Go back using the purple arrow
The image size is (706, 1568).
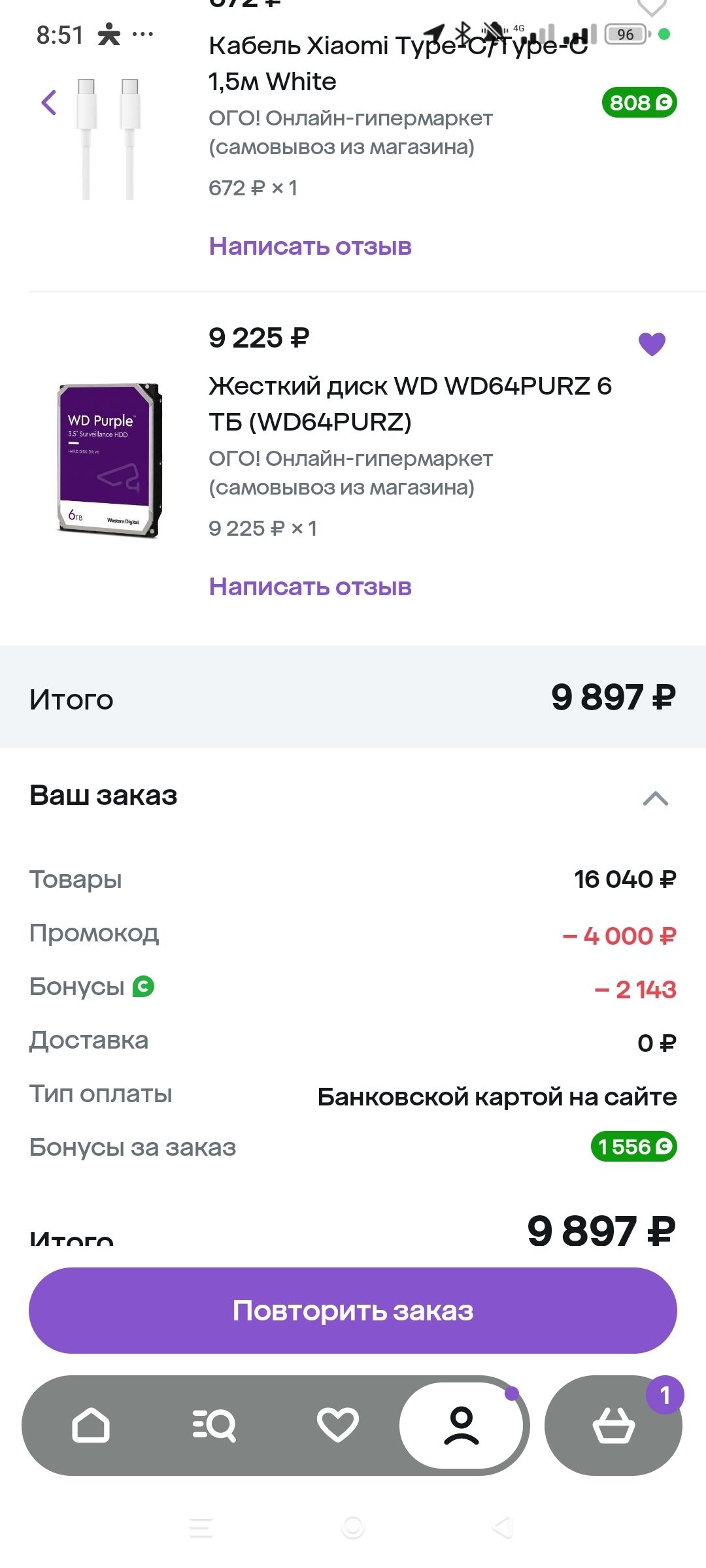point(49,103)
